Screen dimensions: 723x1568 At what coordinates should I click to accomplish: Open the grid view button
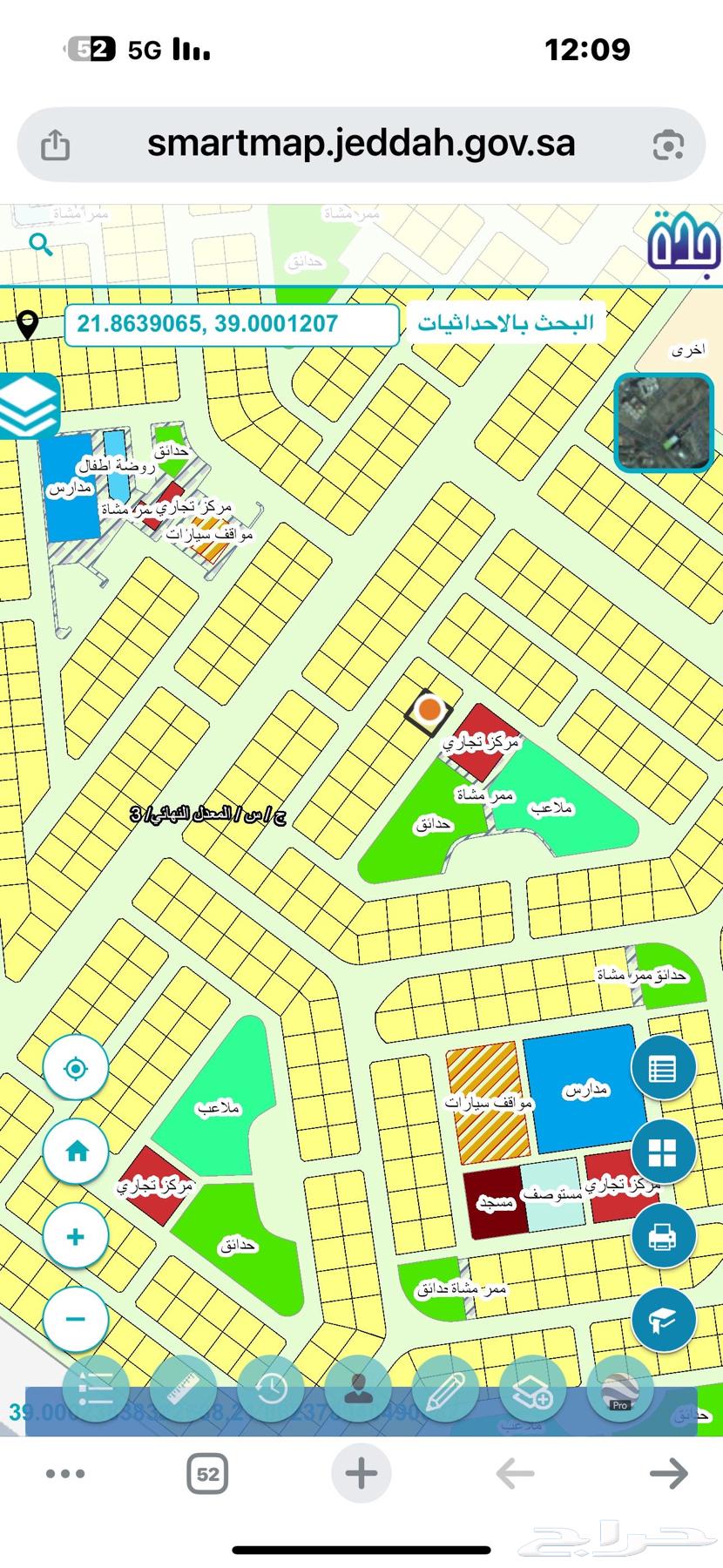(x=663, y=1152)
